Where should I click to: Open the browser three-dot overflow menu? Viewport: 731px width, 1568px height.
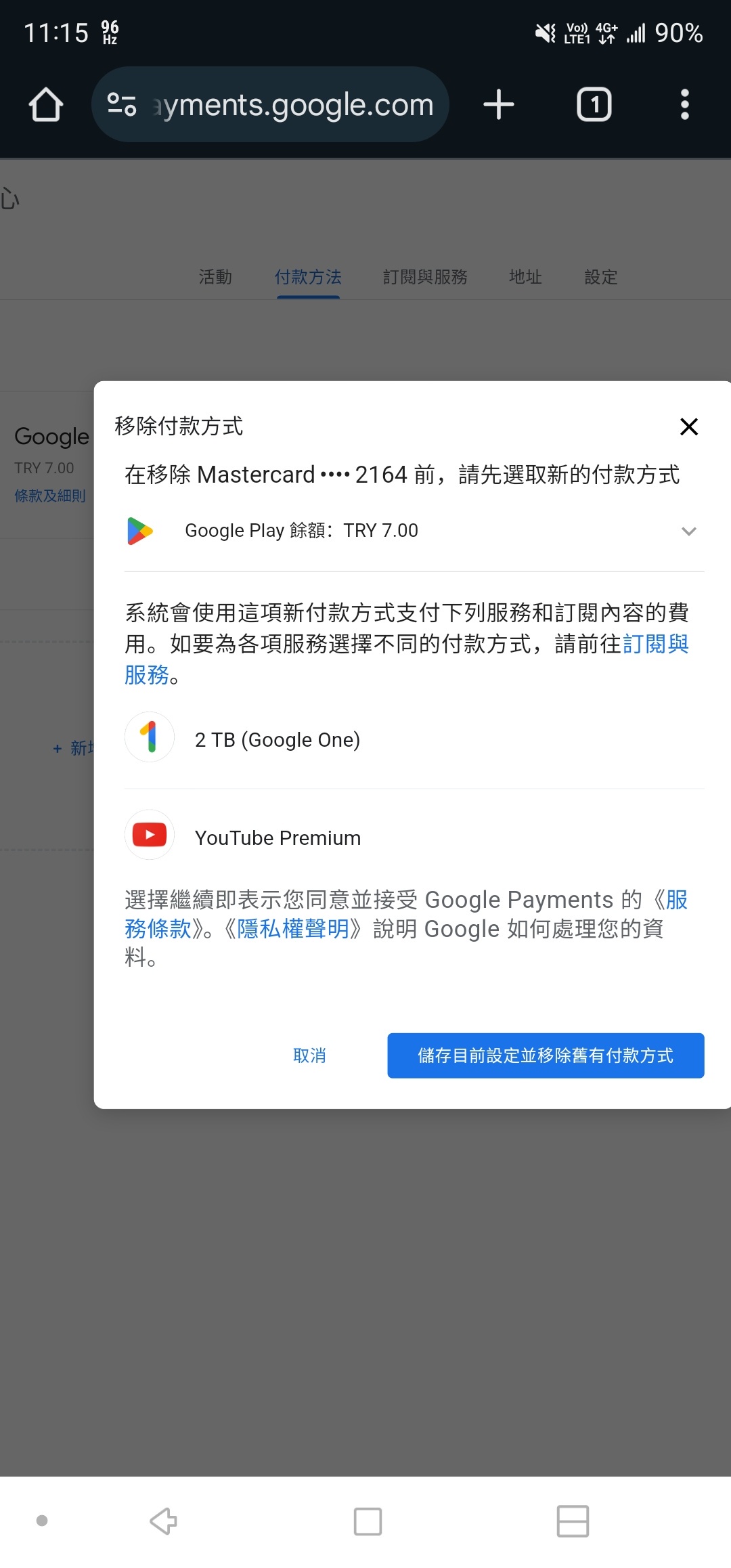coord(684,105)
